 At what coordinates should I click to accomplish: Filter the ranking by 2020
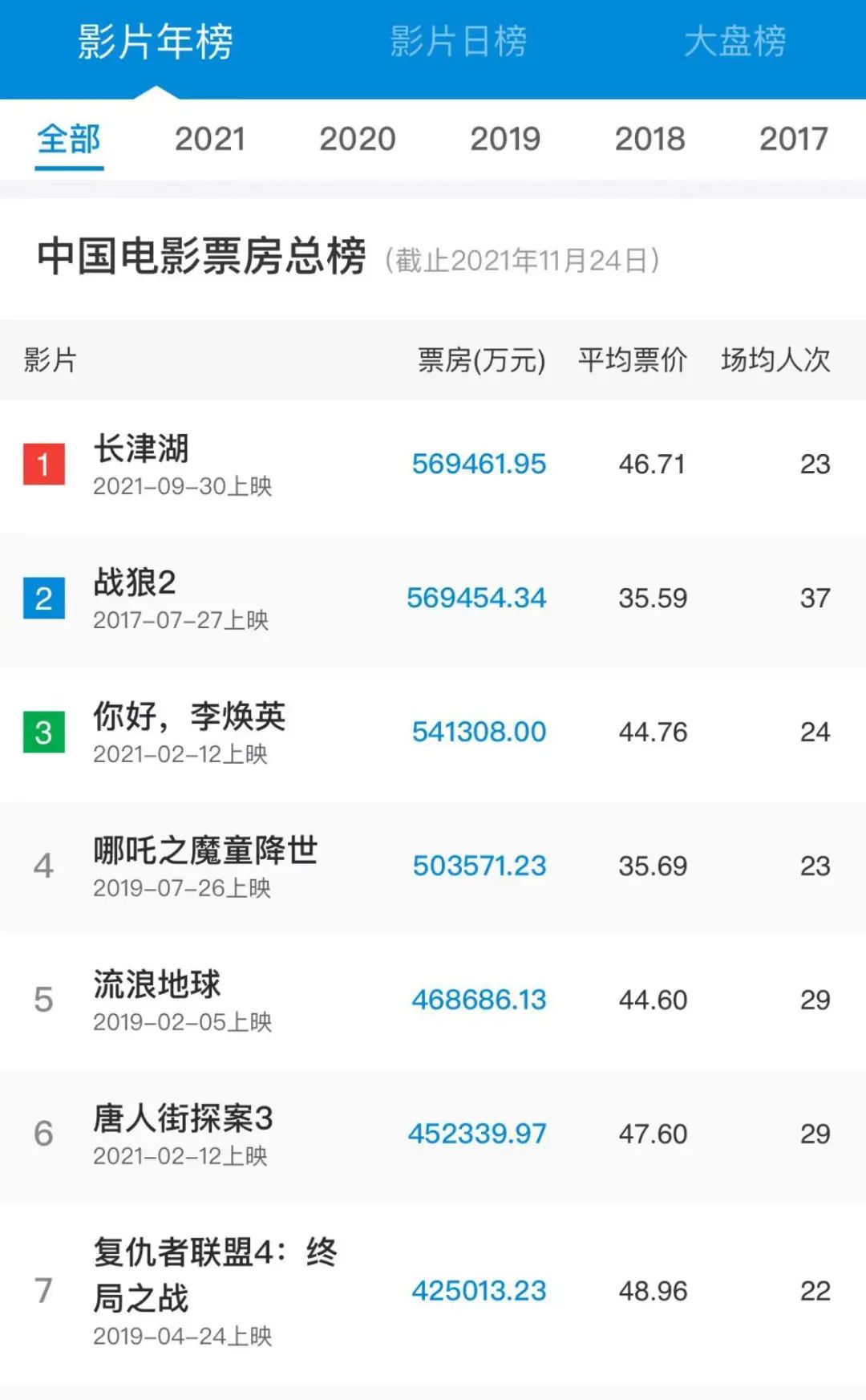358,139
